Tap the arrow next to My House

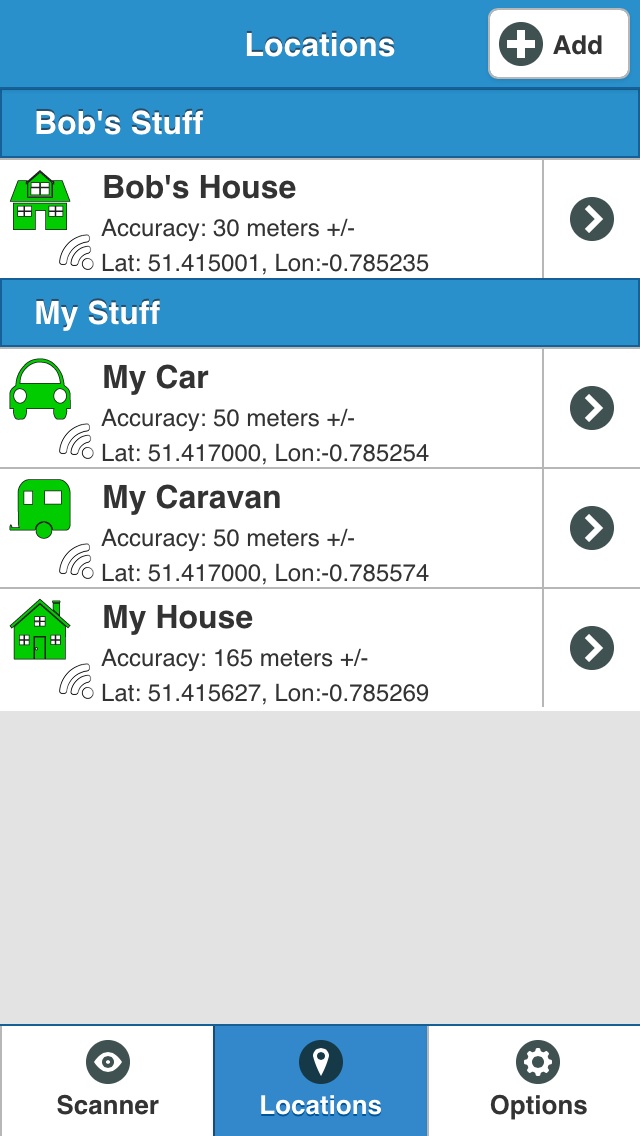pyautogui.click(x=591, y=648)
